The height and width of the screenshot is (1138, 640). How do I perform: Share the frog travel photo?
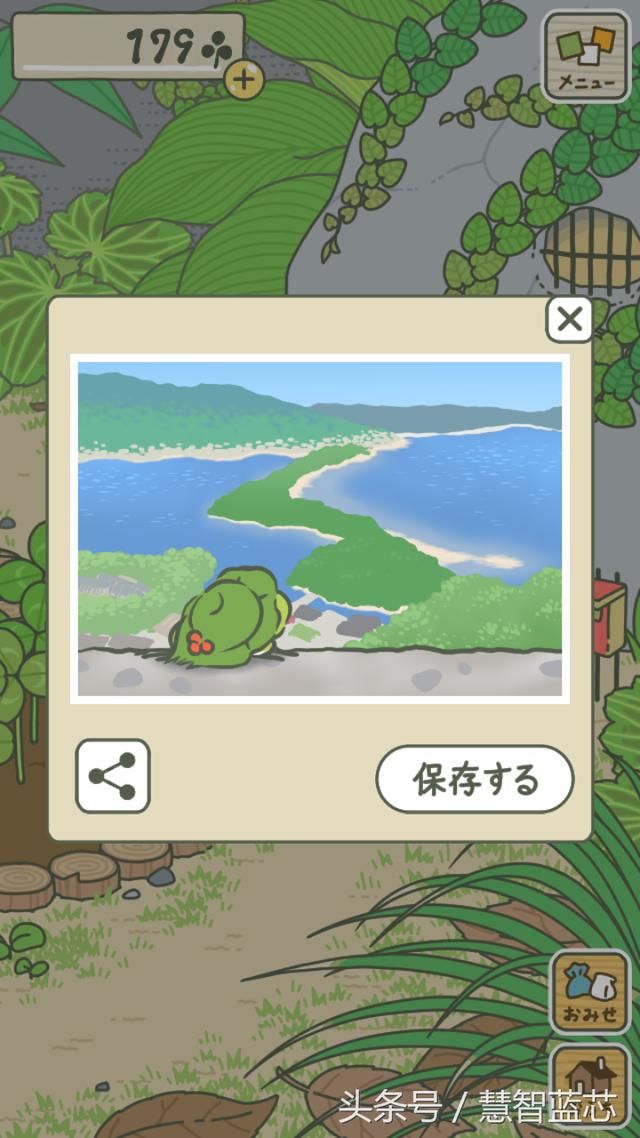(x=113, y=776)
